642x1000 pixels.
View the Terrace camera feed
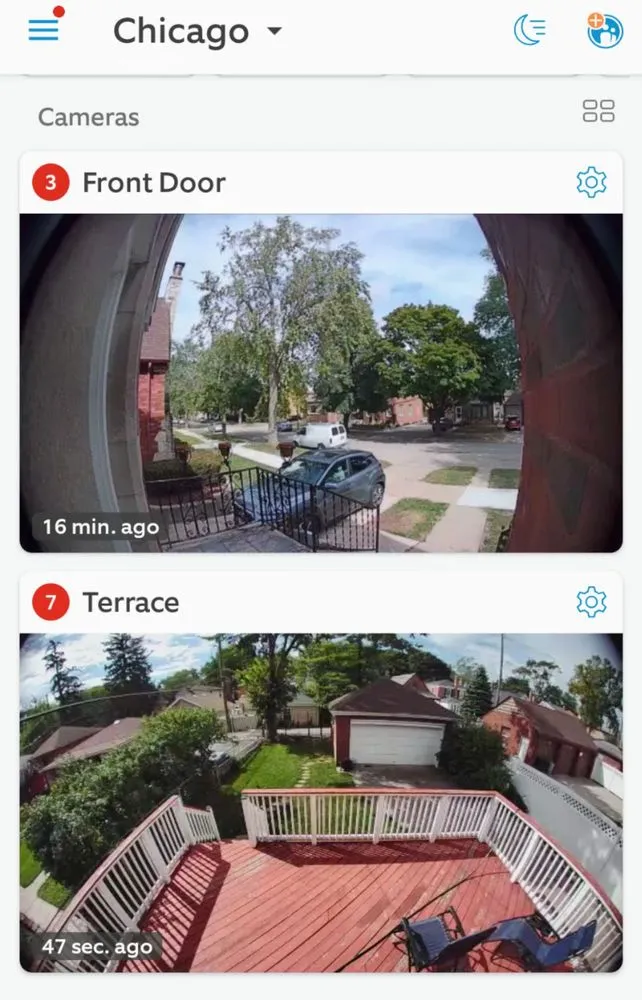tap(321, 802)
